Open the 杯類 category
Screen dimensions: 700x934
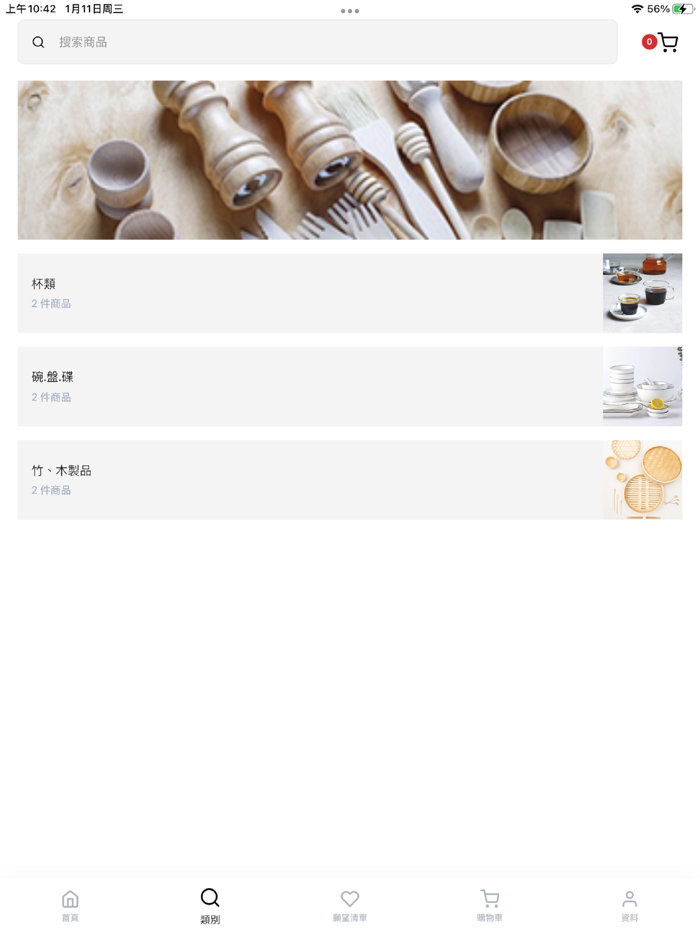[x=349, y=293]
